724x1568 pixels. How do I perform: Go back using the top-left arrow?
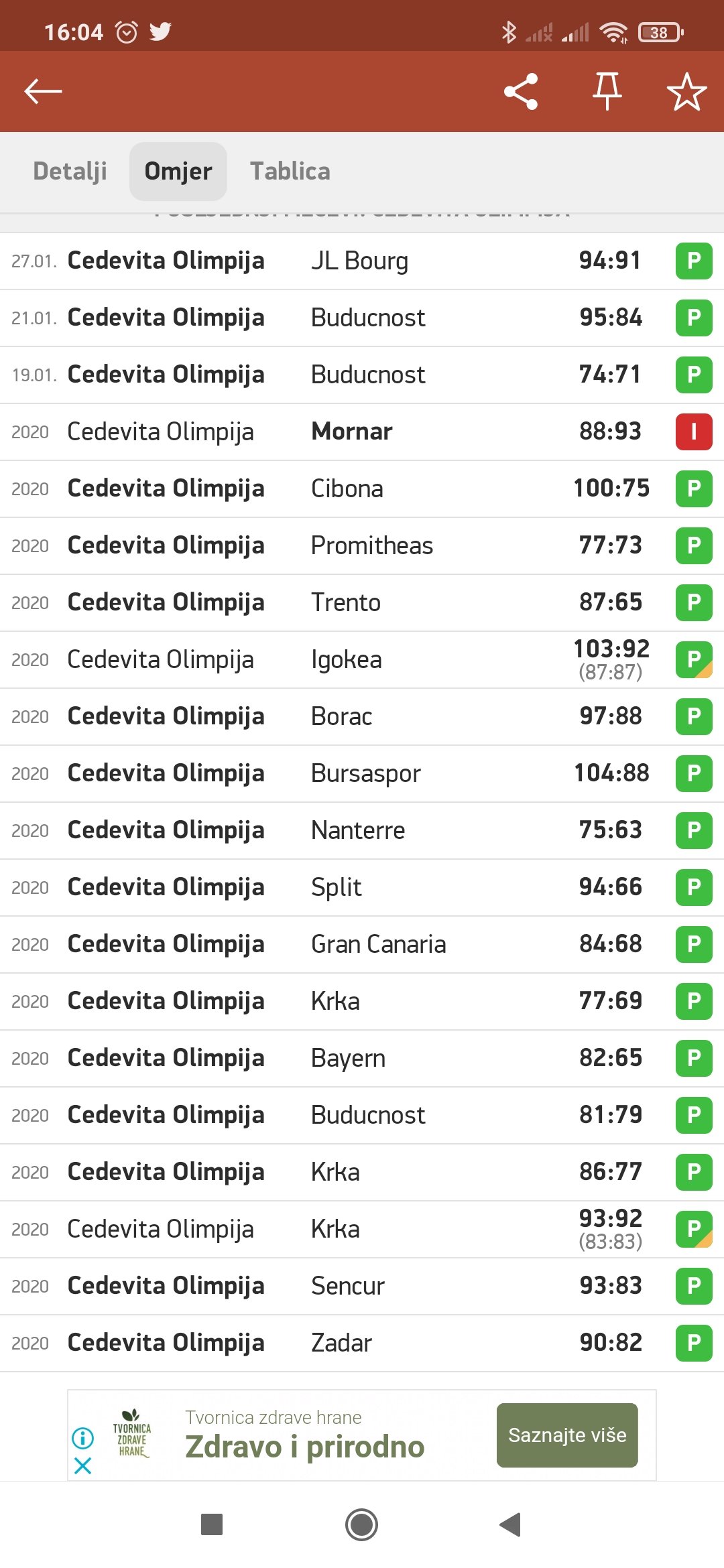[43, 91]
